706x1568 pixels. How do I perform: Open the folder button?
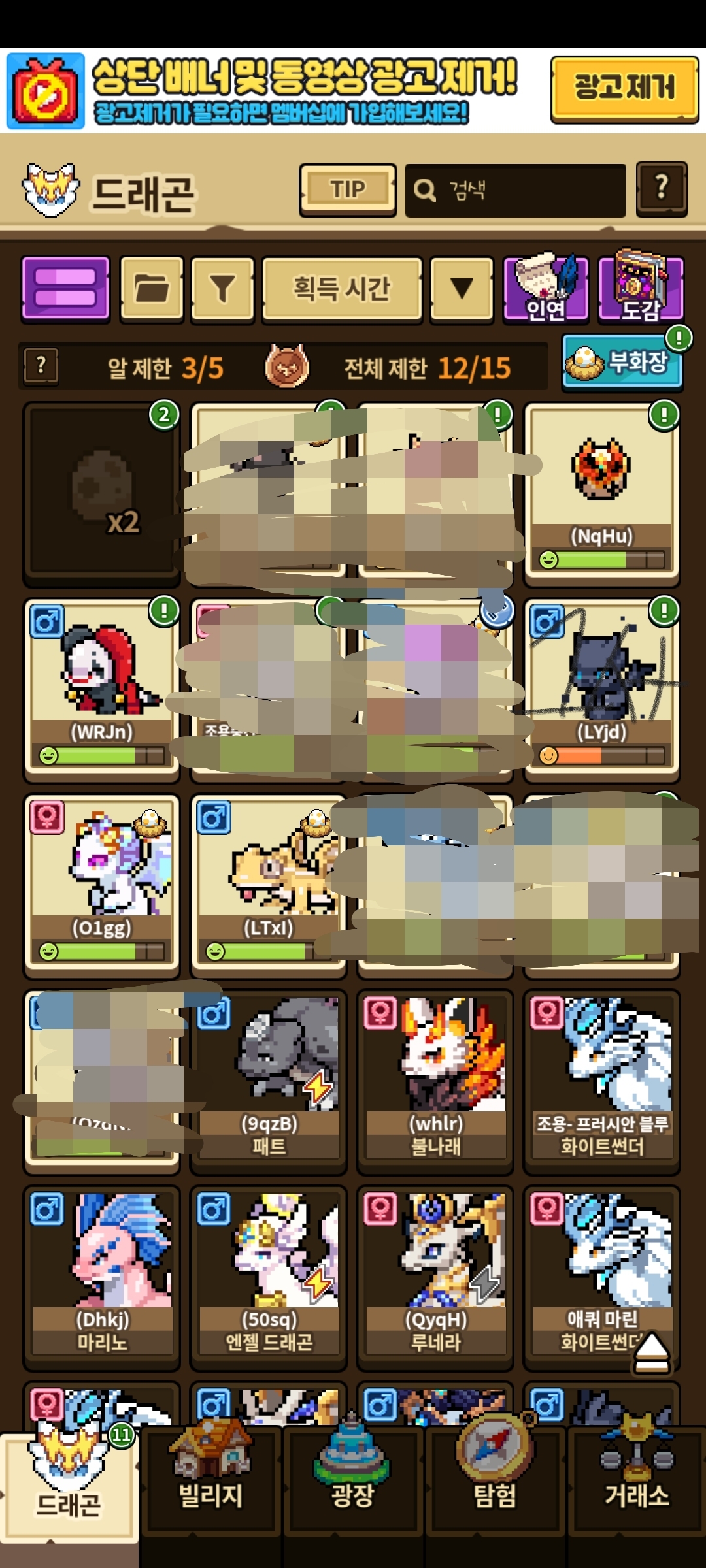(x=152, y=289)
